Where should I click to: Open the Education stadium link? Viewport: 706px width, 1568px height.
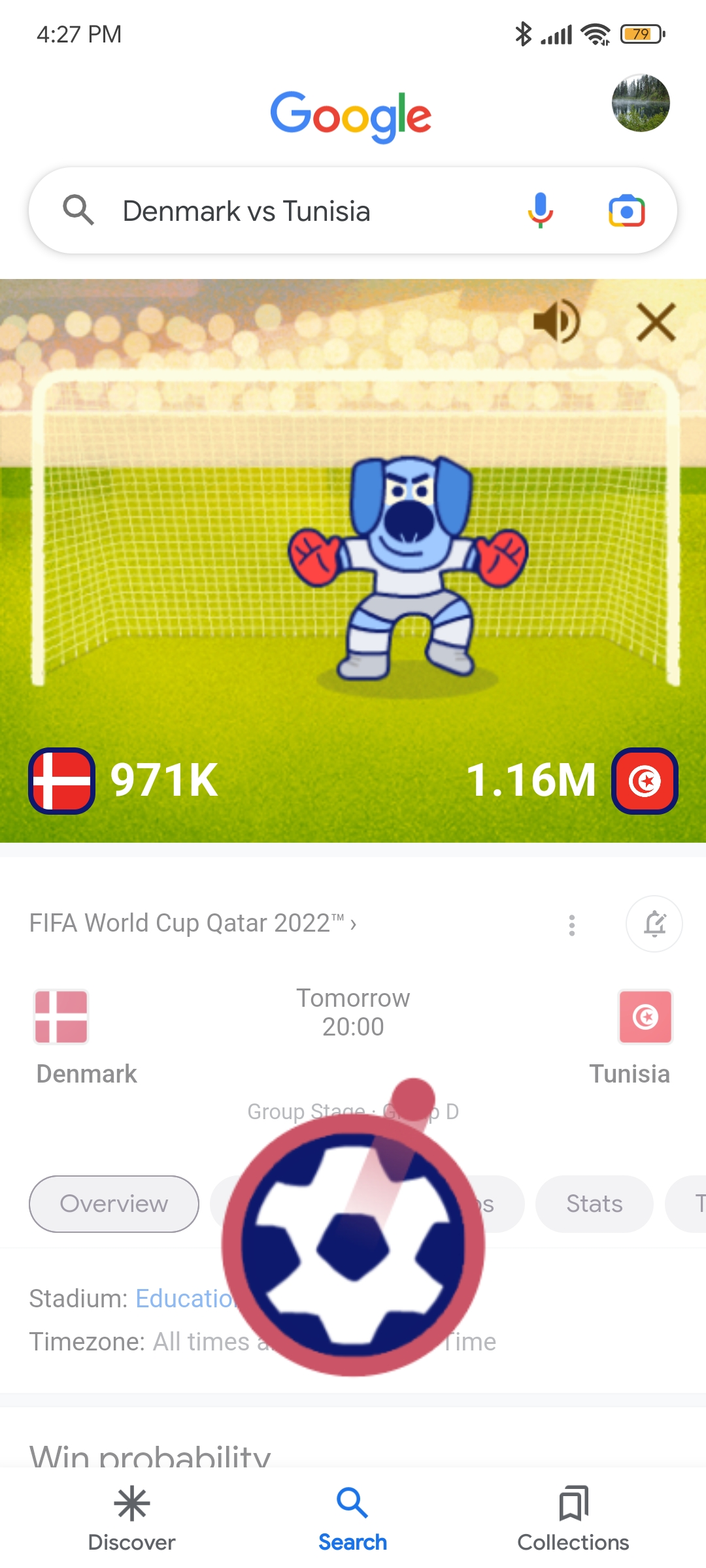[x=184, y=1298]
